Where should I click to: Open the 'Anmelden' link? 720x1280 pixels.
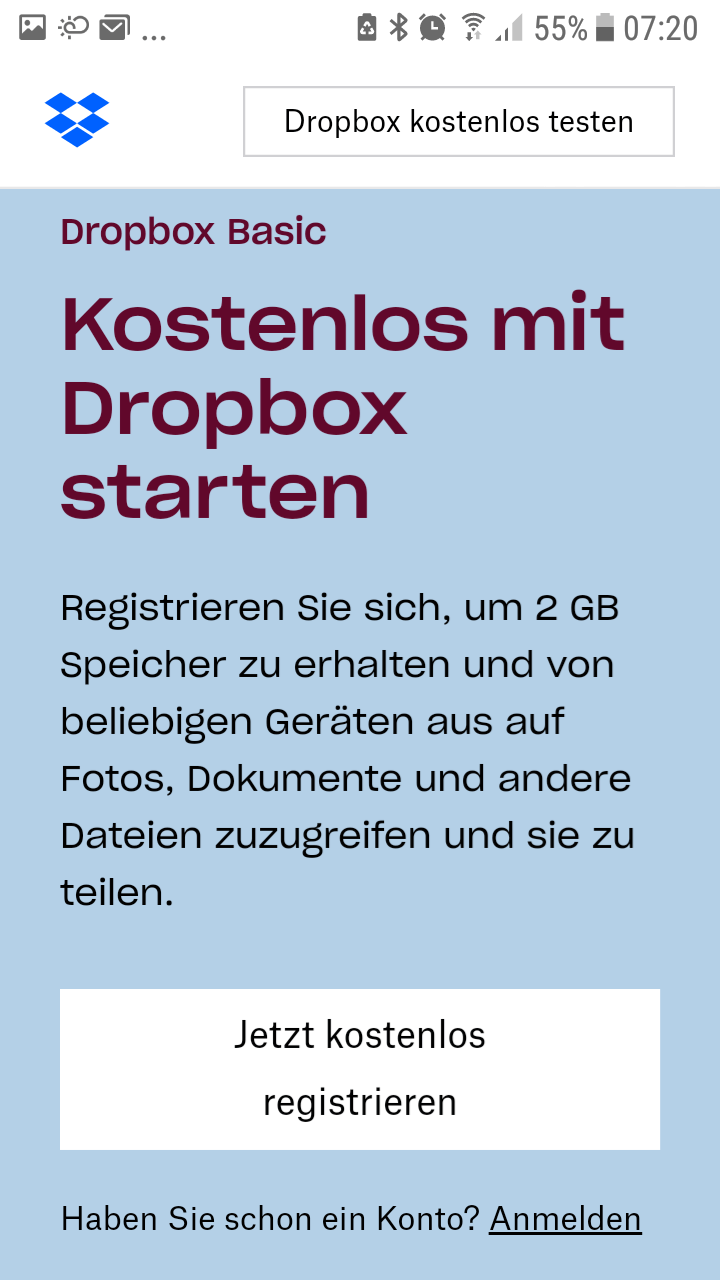(565, 1219)
